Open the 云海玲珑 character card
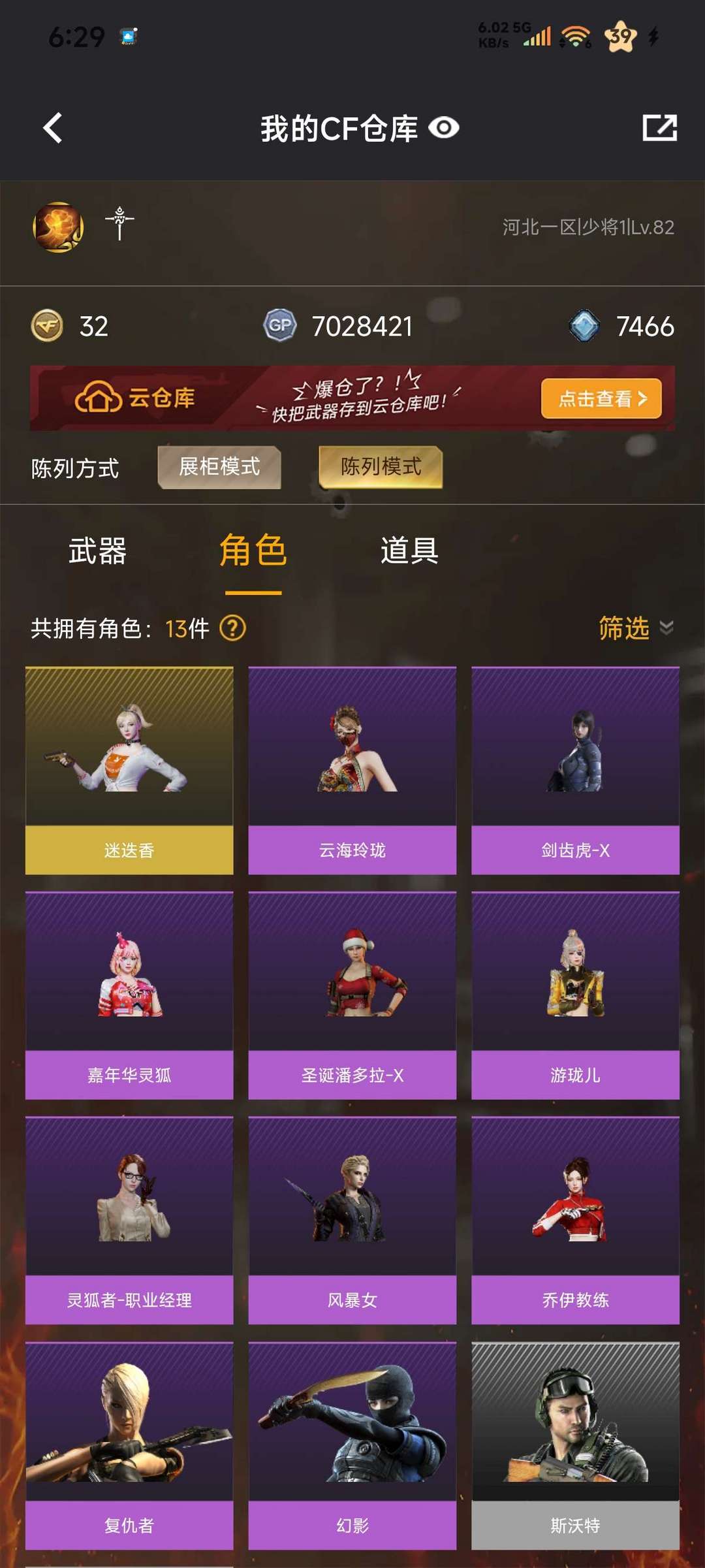The width and height of the screenshot is (705, 1568). pos(352,771)
